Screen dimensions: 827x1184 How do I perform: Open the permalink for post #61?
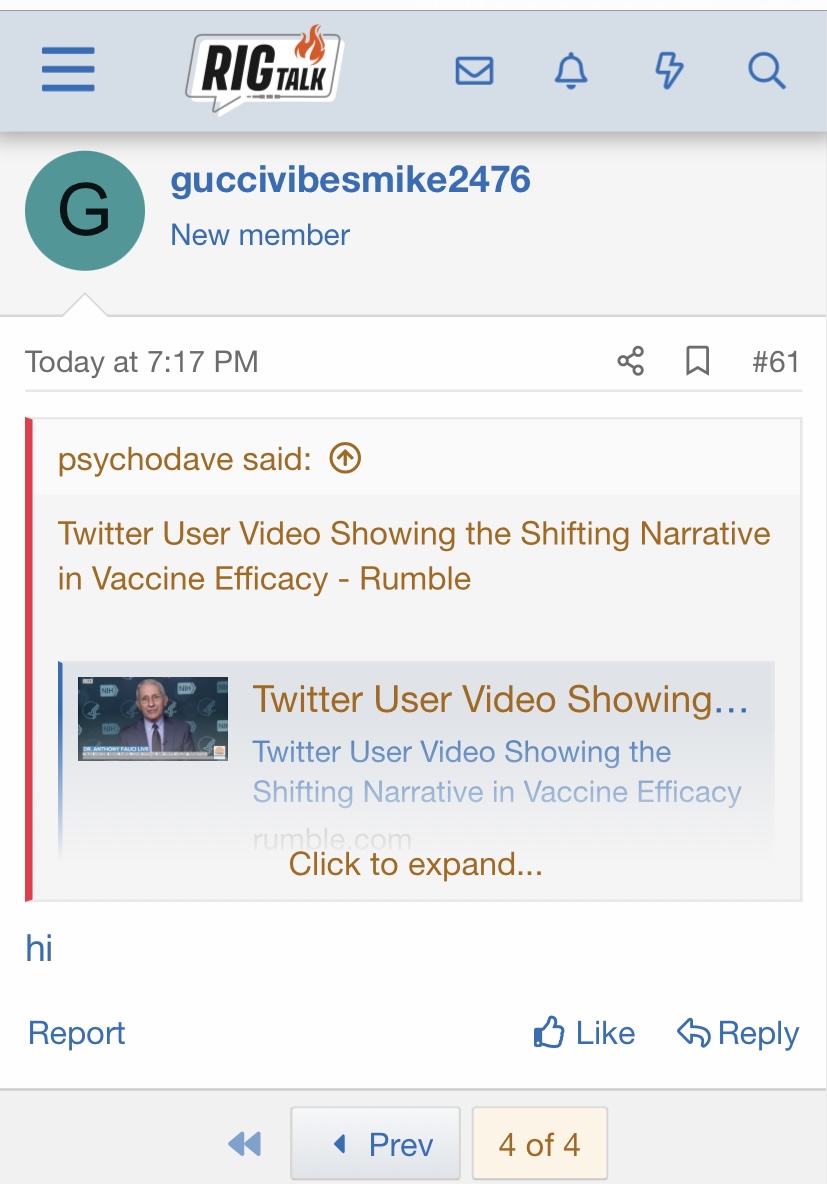pos(775,361)
